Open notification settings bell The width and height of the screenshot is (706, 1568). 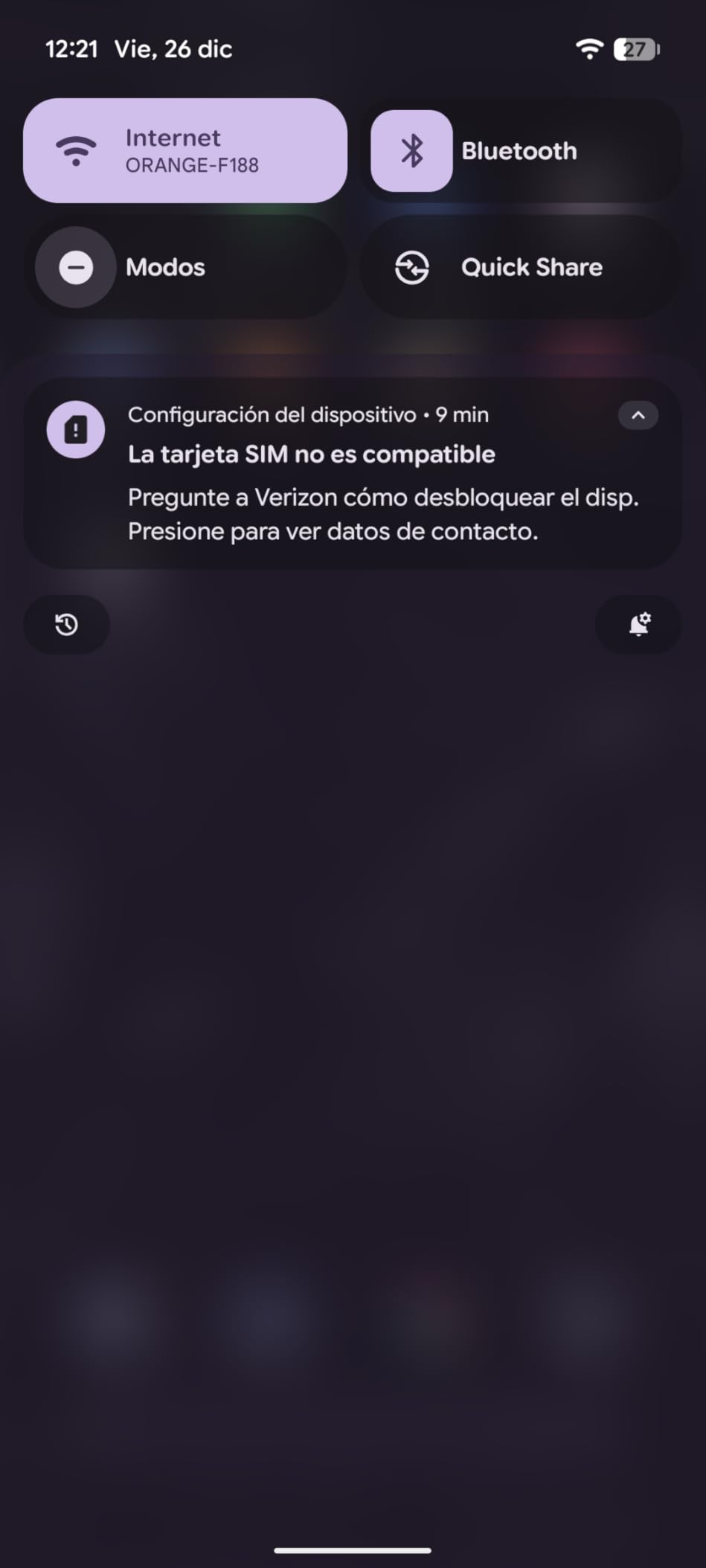pos(639,625)
